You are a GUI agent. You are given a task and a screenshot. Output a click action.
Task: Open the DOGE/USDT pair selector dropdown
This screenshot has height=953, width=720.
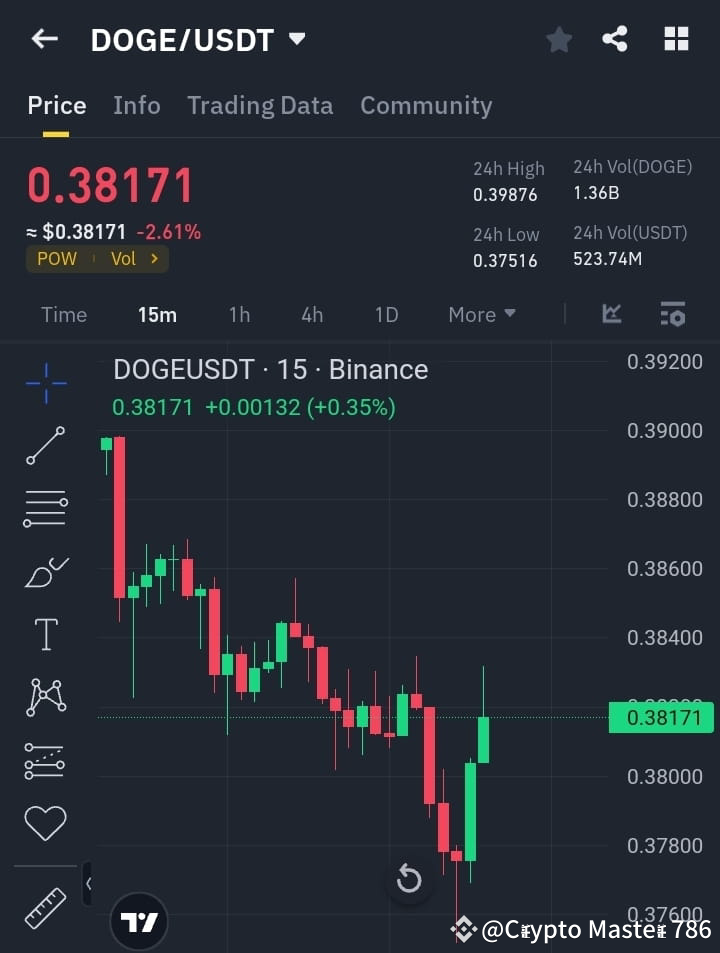click(x=296, y=40)
